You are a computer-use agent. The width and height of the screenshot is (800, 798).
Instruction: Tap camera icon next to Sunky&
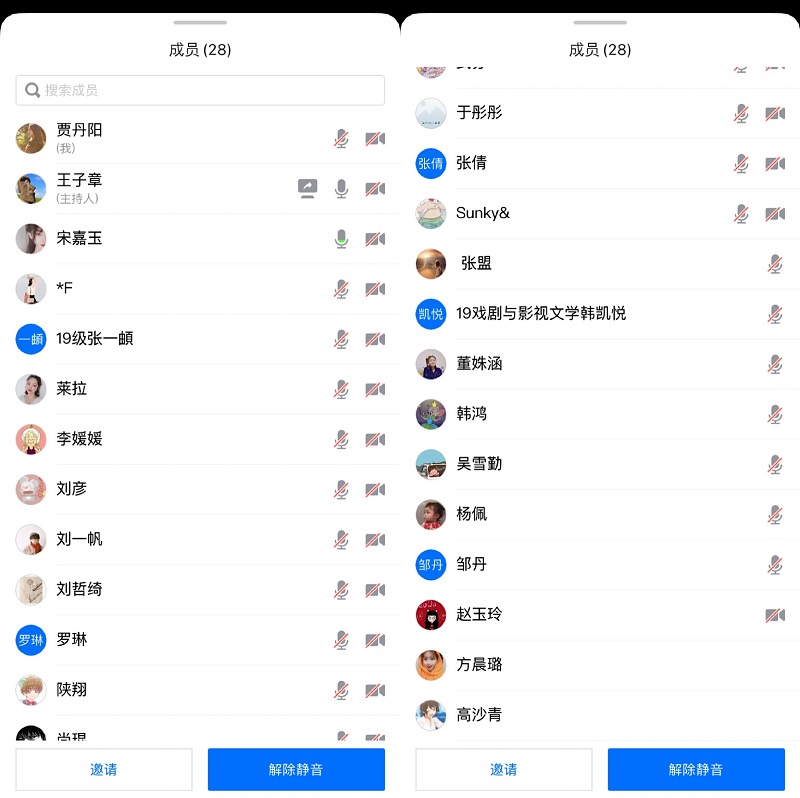tap(775, 213)
